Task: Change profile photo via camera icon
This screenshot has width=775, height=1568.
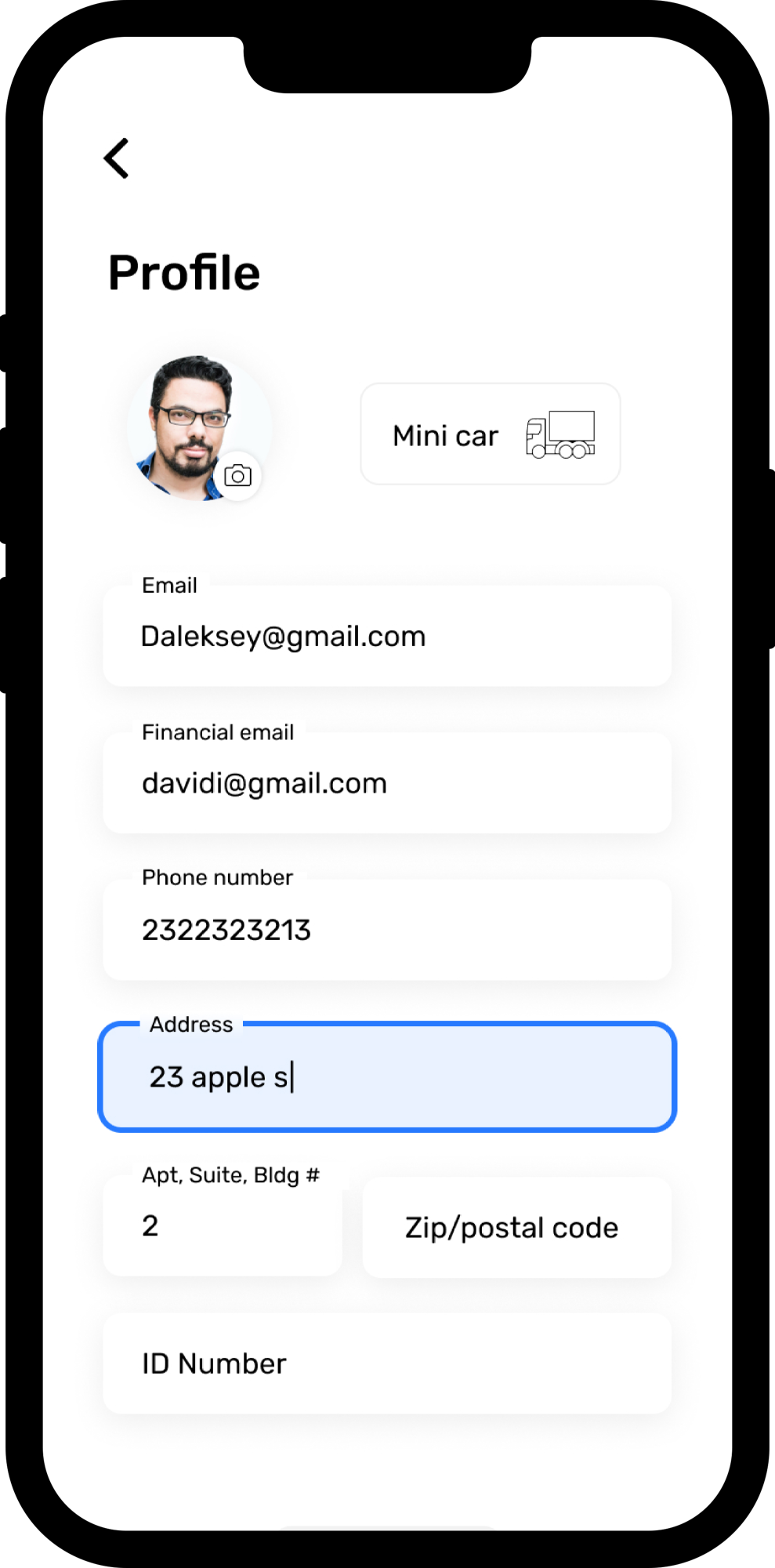Action: (237, 476)
